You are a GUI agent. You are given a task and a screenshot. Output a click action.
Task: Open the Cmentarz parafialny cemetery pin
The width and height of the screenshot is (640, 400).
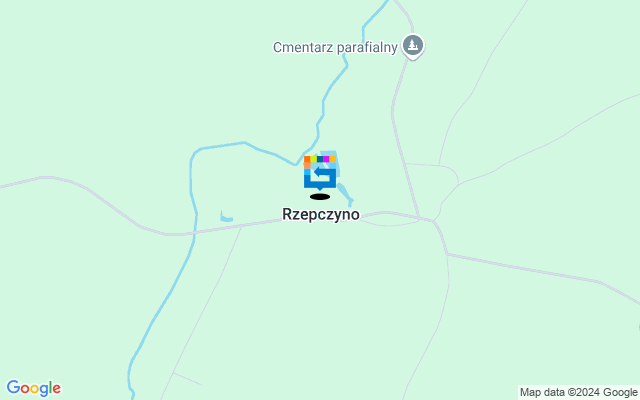pyautogui.click(x=413, y=45)
